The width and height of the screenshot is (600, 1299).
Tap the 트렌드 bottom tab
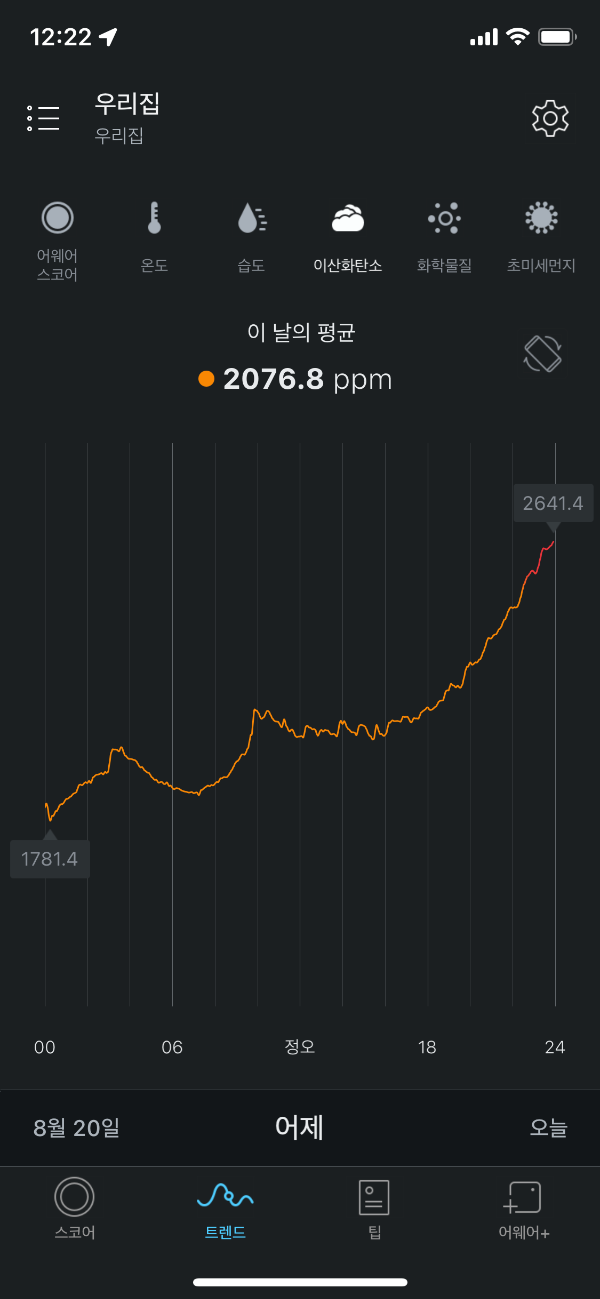coord(225,1208)
